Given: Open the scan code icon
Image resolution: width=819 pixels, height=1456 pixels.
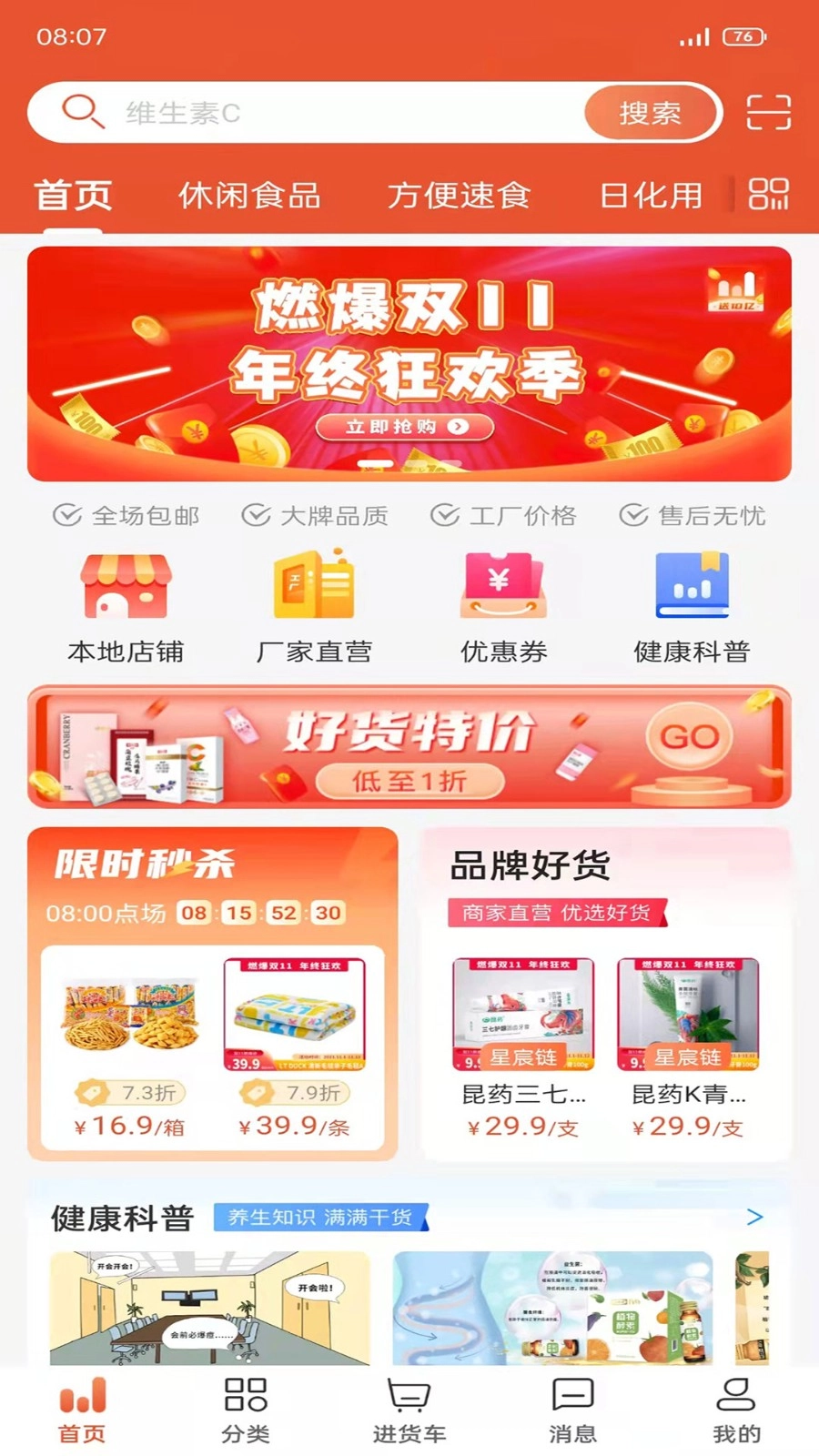Looking at the screenshot, I should pyautogui.click(x=768, y=113).
